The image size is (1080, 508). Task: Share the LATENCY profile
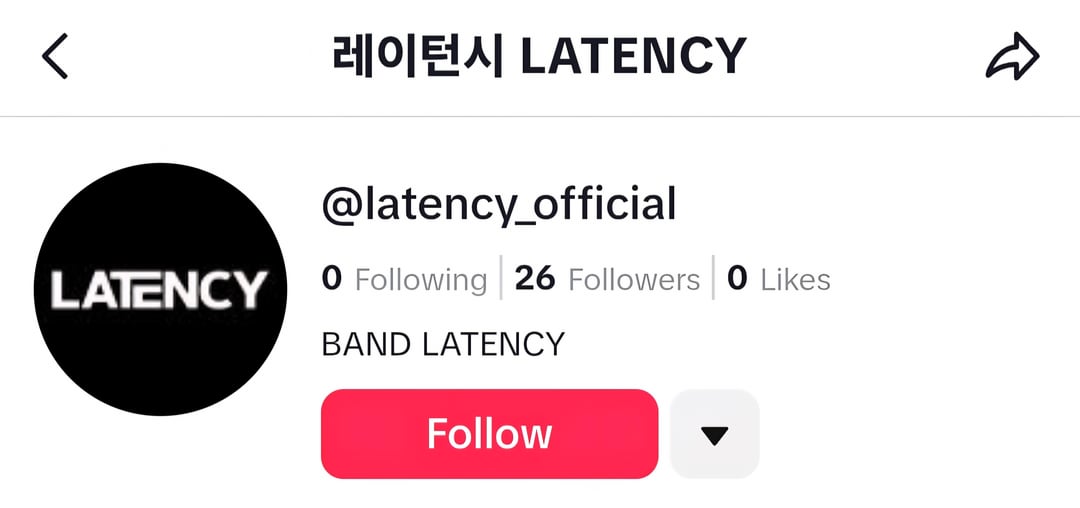click(x=1012, y=58)
